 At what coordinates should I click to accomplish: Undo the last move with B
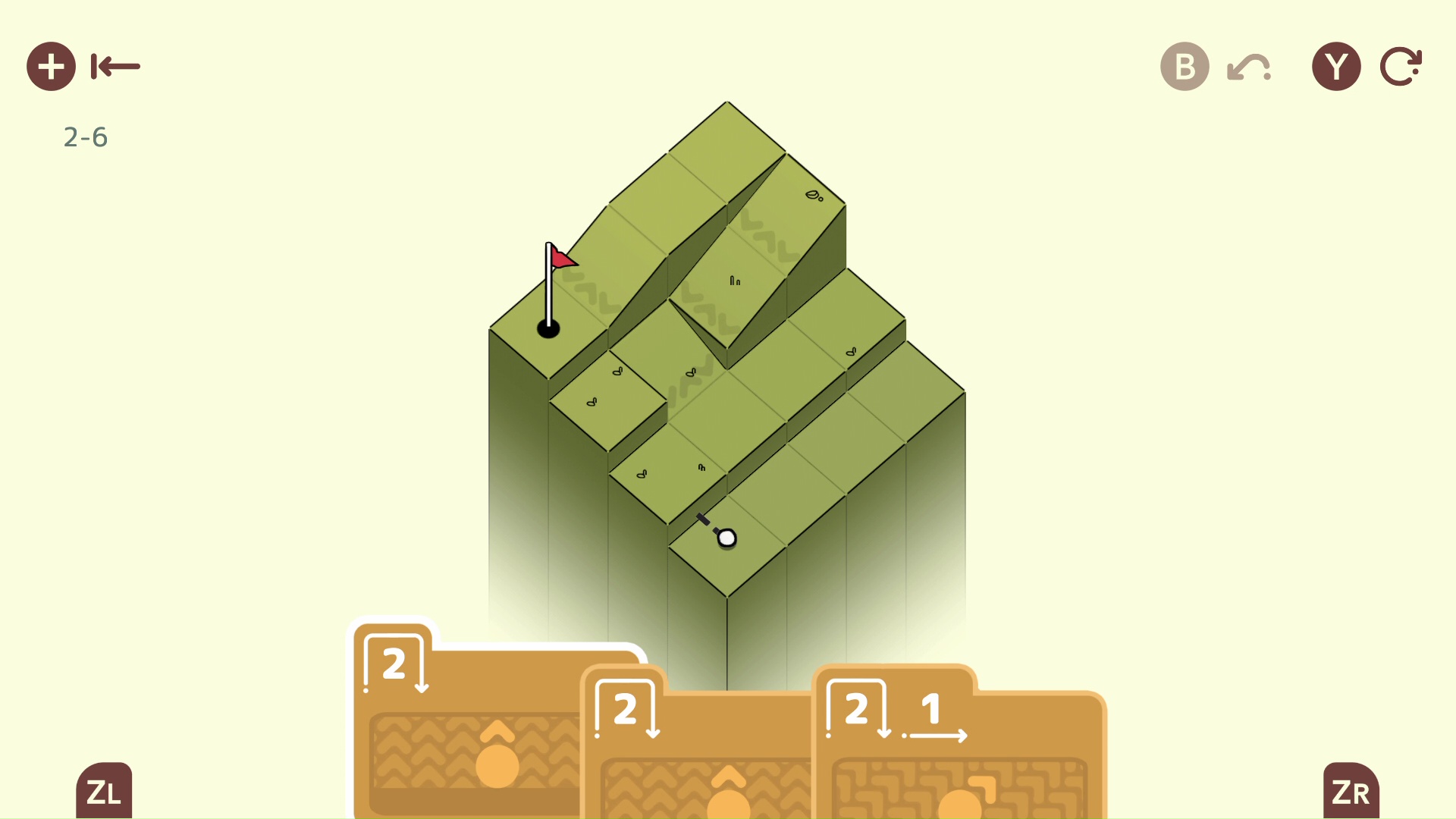click(x=1185, y=67)
